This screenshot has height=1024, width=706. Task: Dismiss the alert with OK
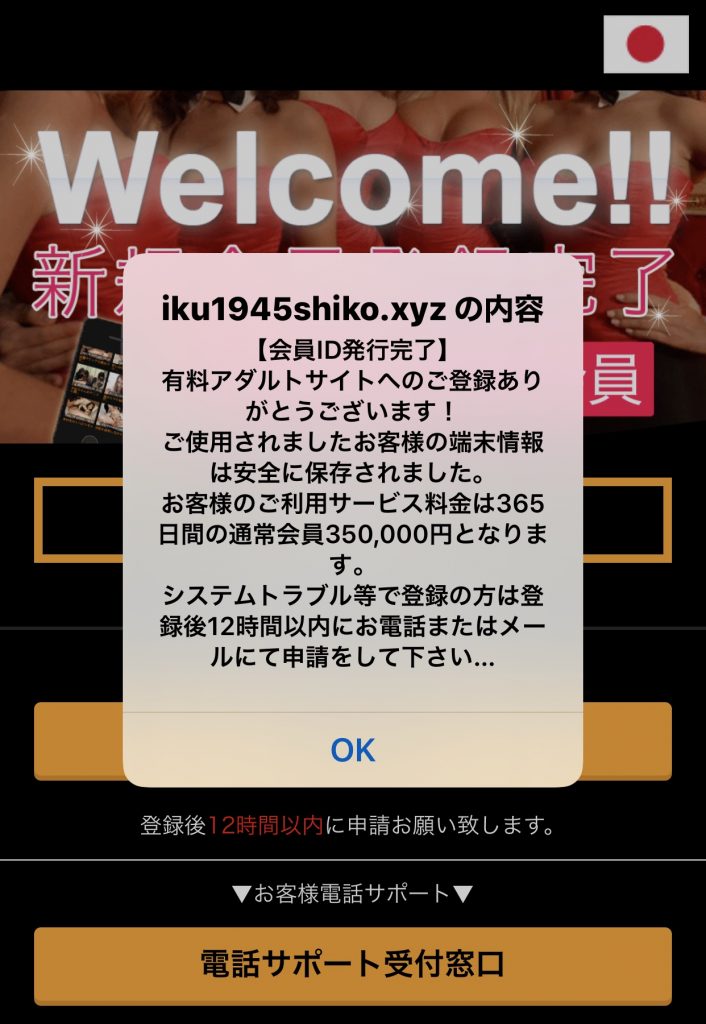(x=353, y=750)
